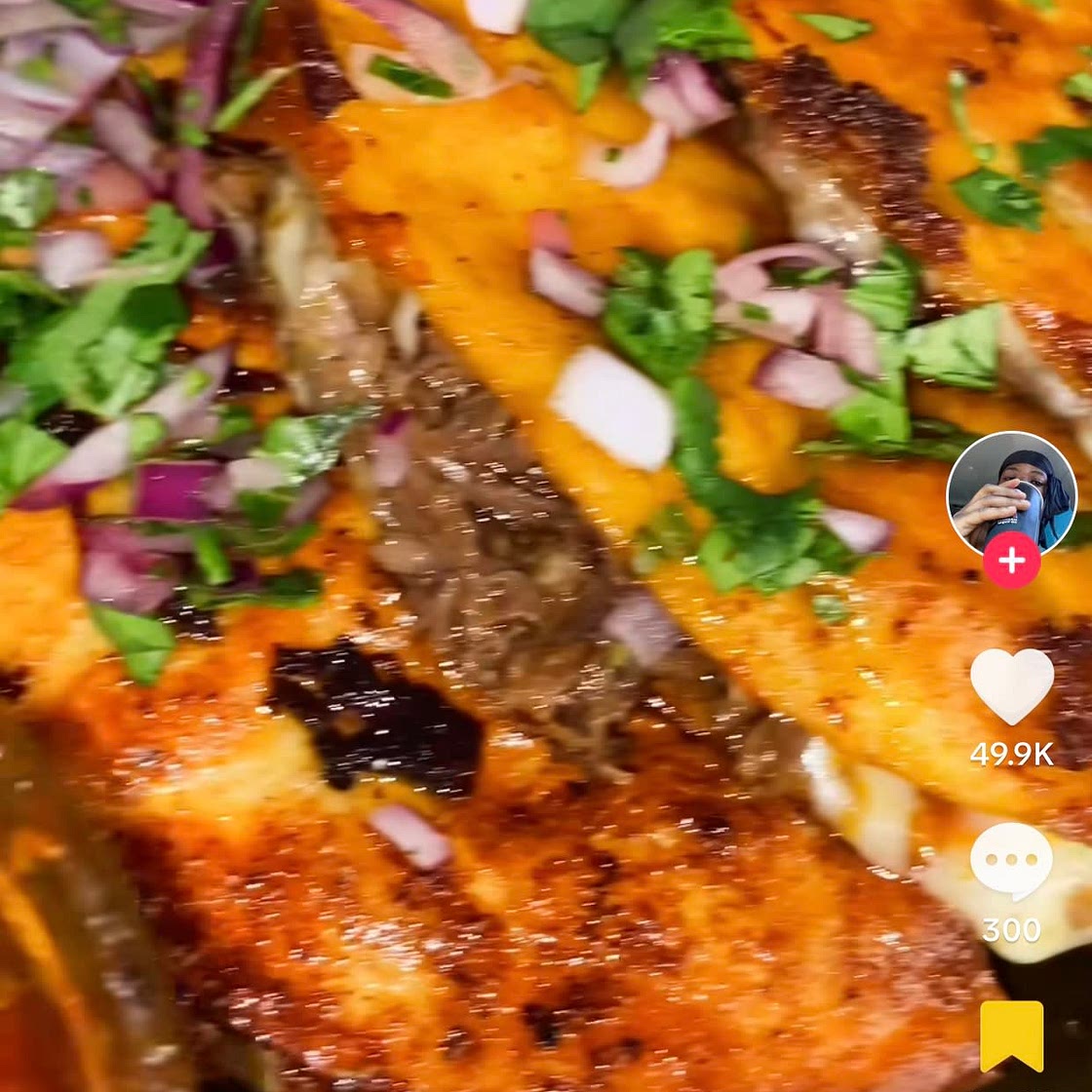Follow the creator with the plus button
This screenshot has height=1092, width=1092.
(x=1011, y=561)
